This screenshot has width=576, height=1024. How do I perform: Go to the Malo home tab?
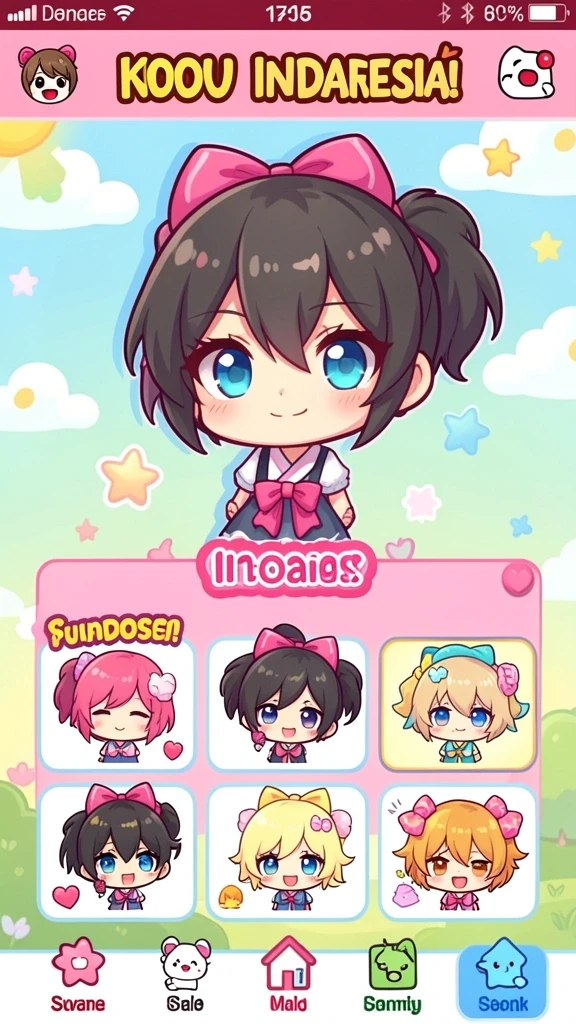click(288, 976)
